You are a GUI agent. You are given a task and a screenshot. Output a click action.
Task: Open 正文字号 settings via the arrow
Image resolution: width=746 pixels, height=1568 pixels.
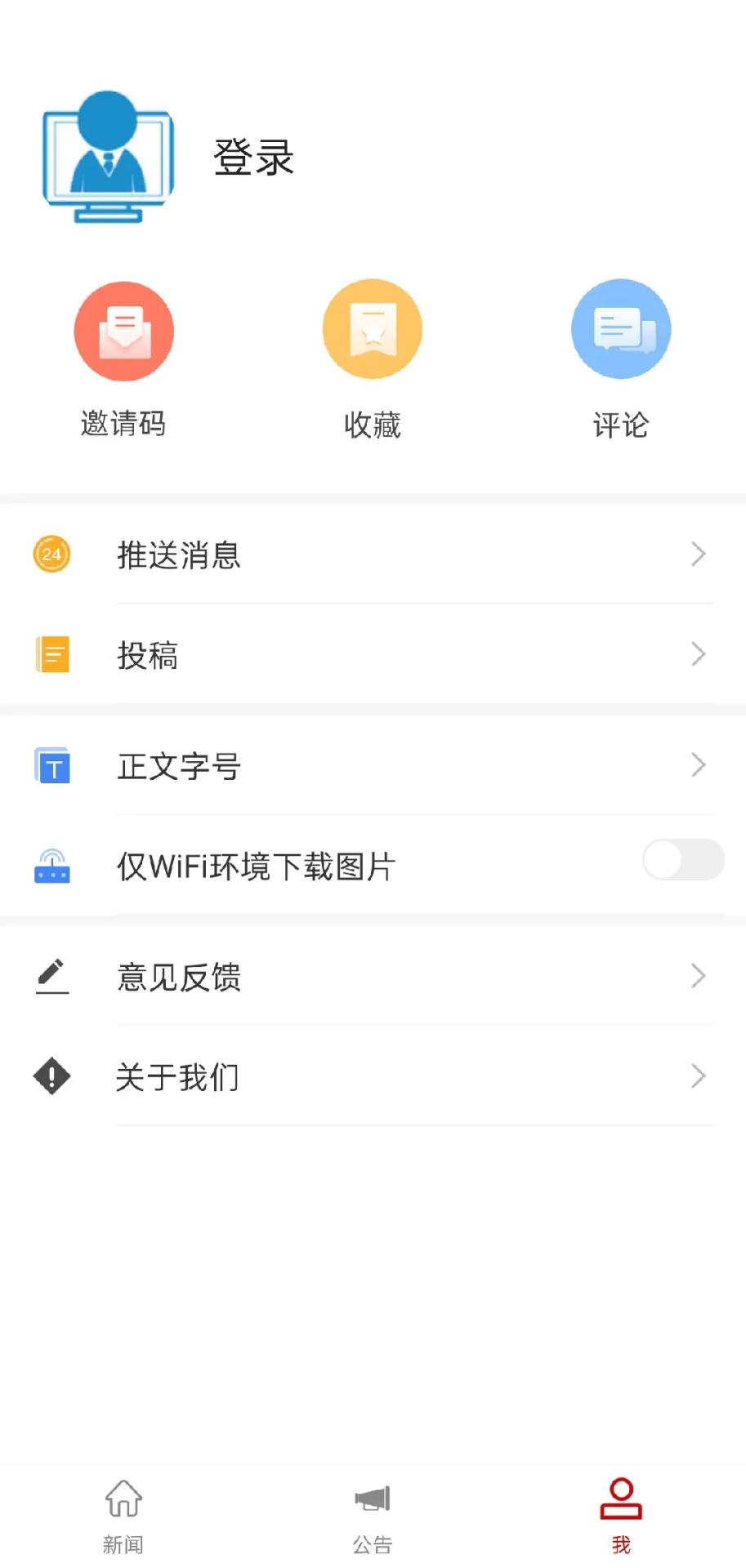tap(698, 764)
